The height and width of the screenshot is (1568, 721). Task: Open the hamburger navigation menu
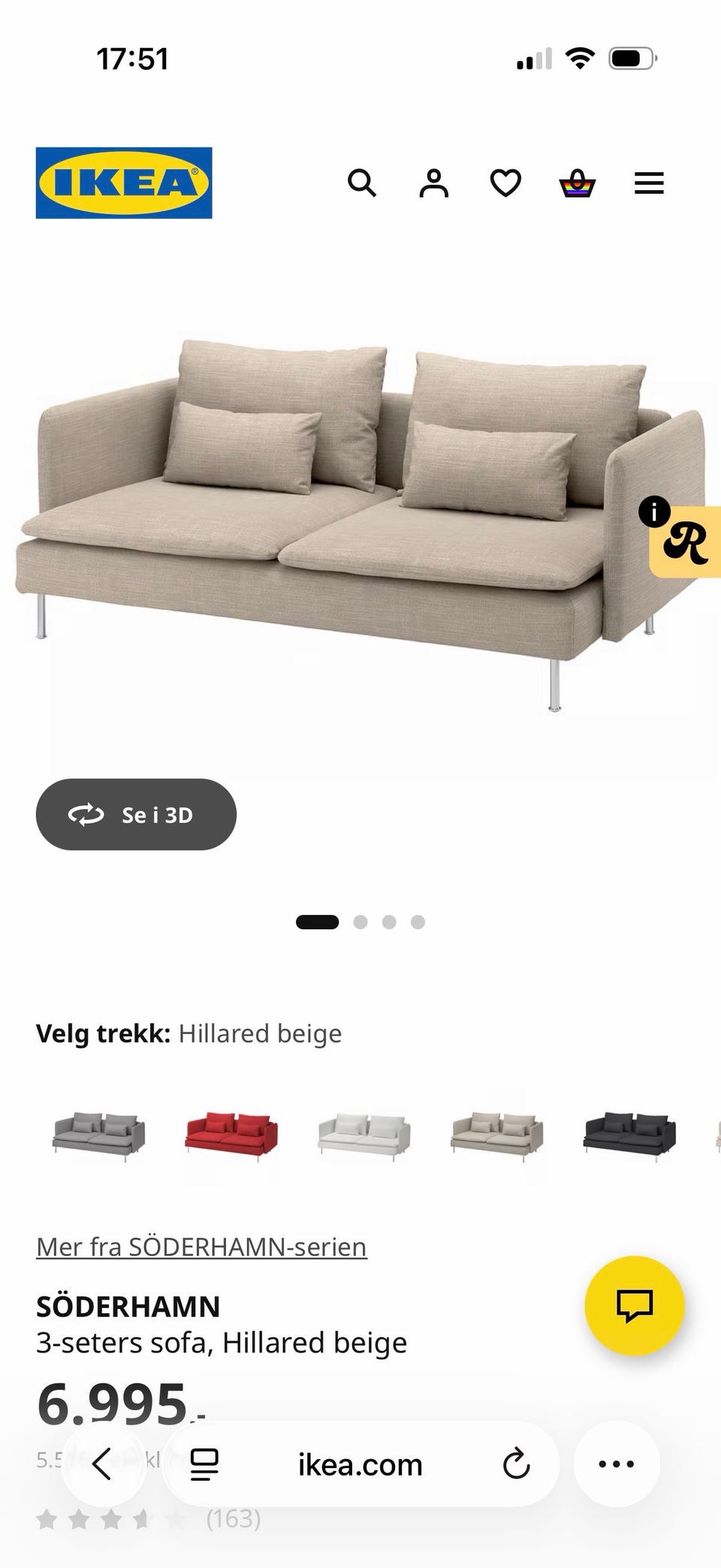(649, 183)
